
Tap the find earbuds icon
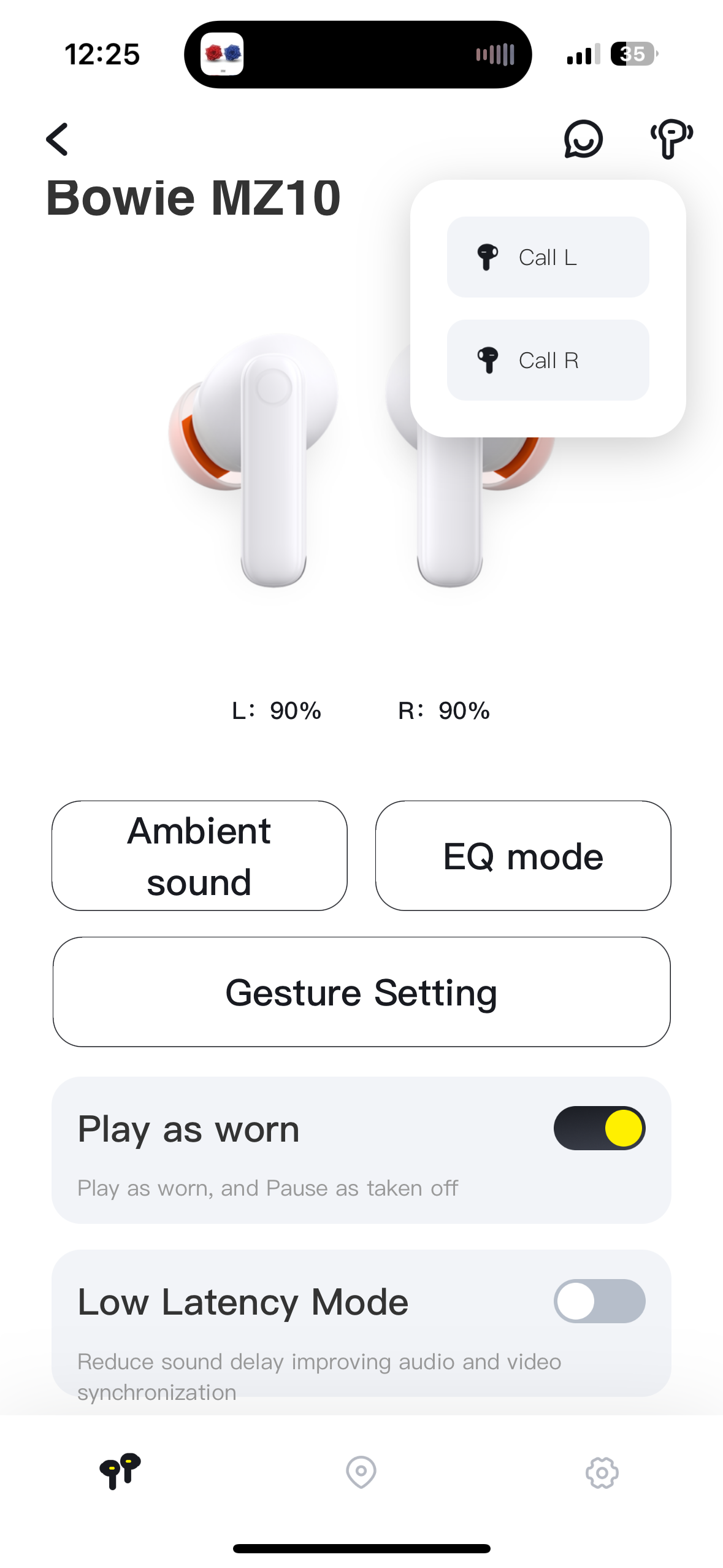(x=671, y=139)
